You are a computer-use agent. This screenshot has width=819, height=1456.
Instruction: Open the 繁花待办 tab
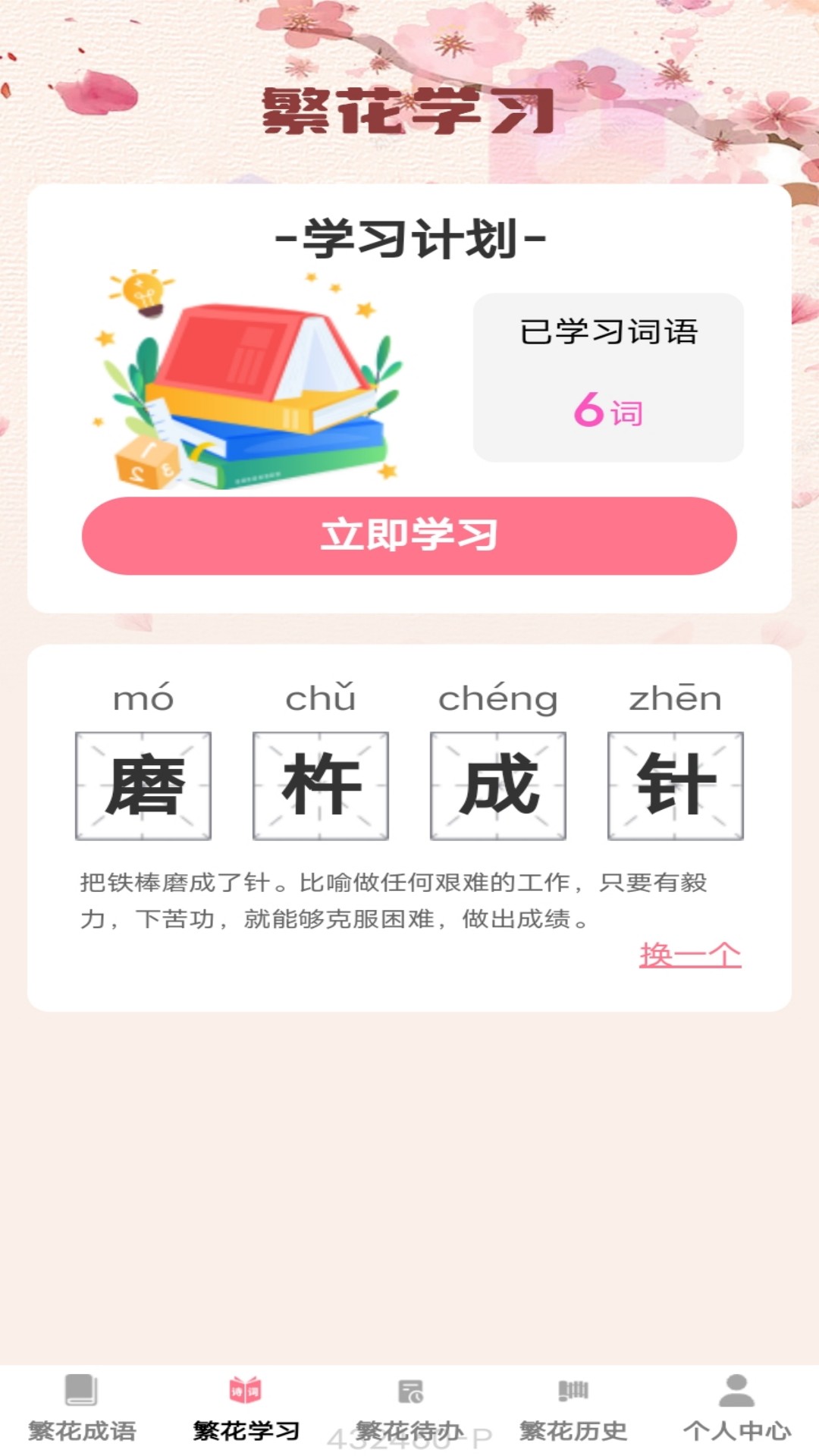coord(409,1426)
